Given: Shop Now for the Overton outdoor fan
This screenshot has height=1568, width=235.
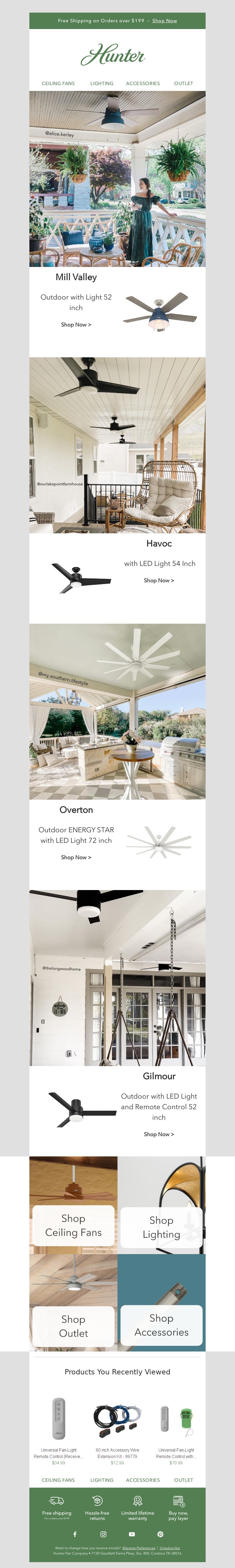Looking at the screenshot, I should click(x=75, y=857).
